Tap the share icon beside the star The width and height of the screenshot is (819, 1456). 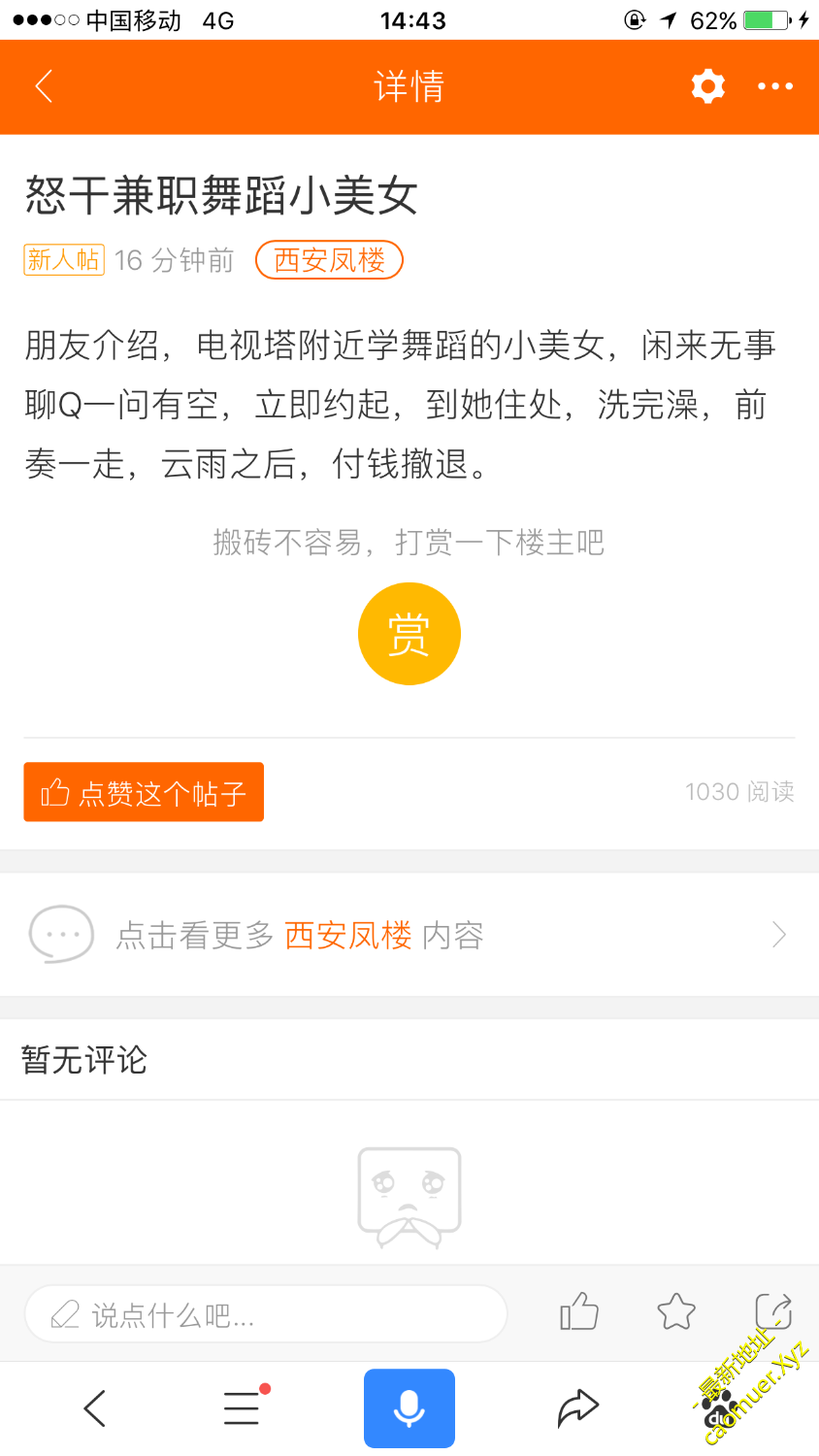point(773,1310)
